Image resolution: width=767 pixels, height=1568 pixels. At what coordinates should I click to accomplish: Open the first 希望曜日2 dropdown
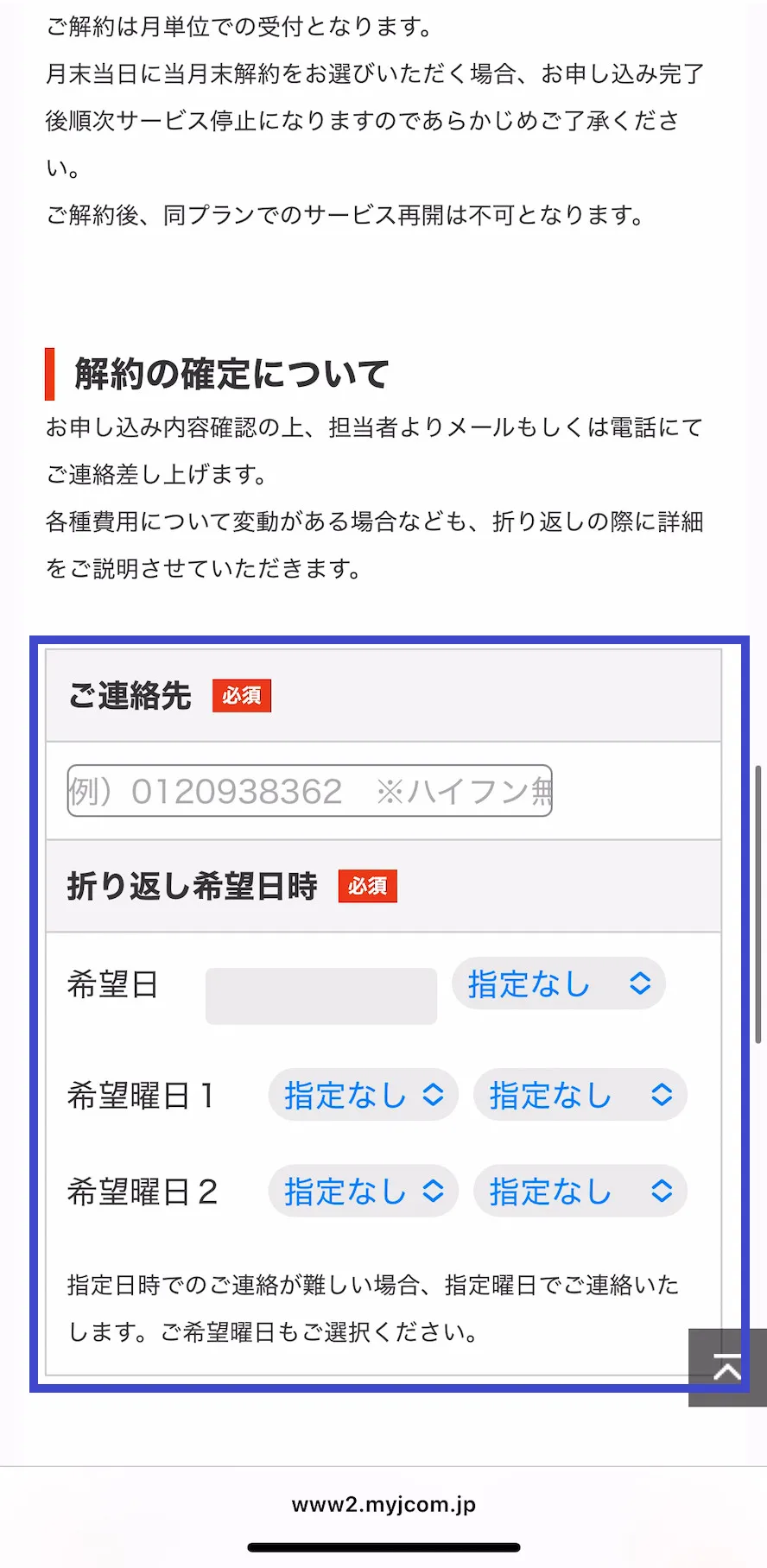coord(363,1192)
